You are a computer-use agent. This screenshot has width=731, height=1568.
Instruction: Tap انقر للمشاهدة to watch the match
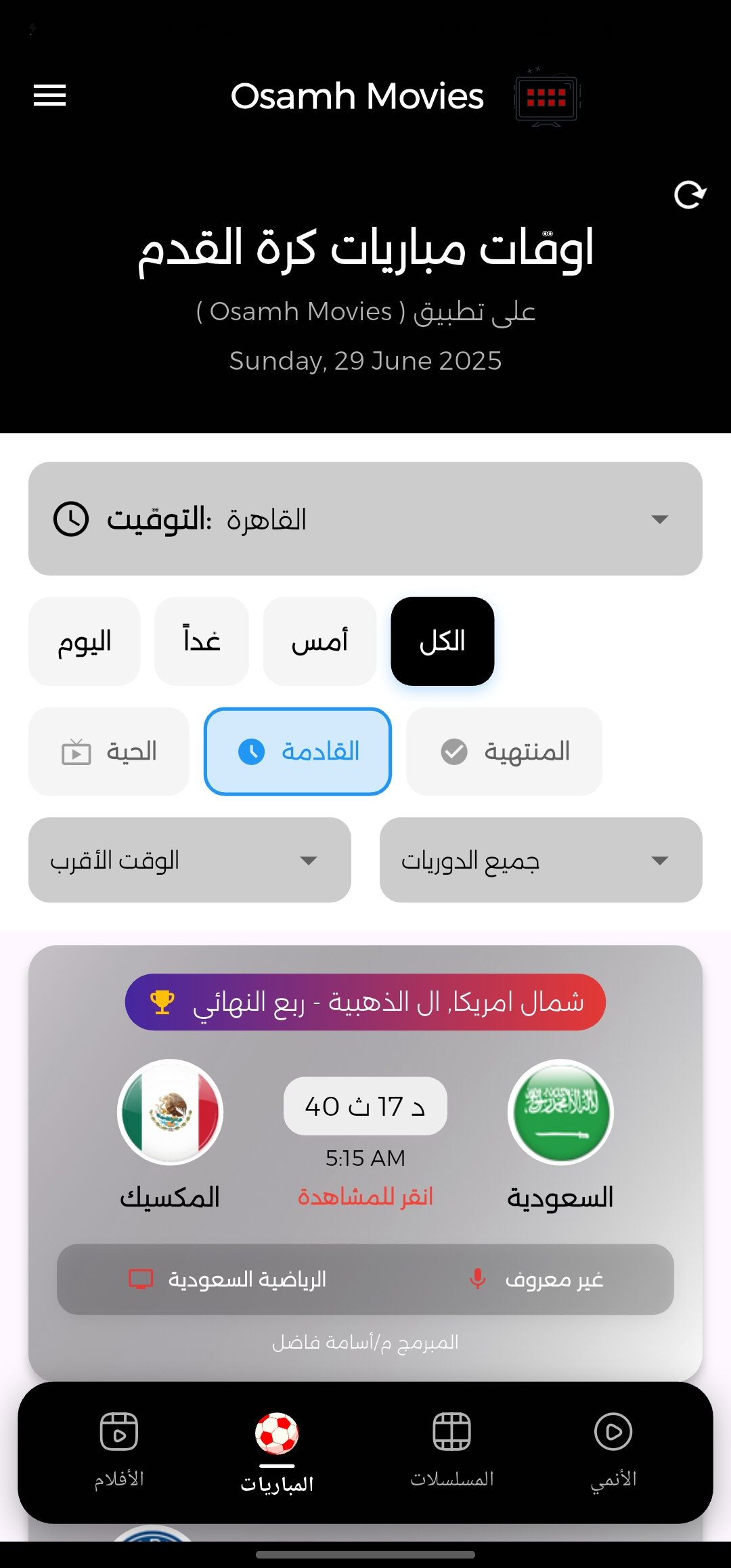365,1197
